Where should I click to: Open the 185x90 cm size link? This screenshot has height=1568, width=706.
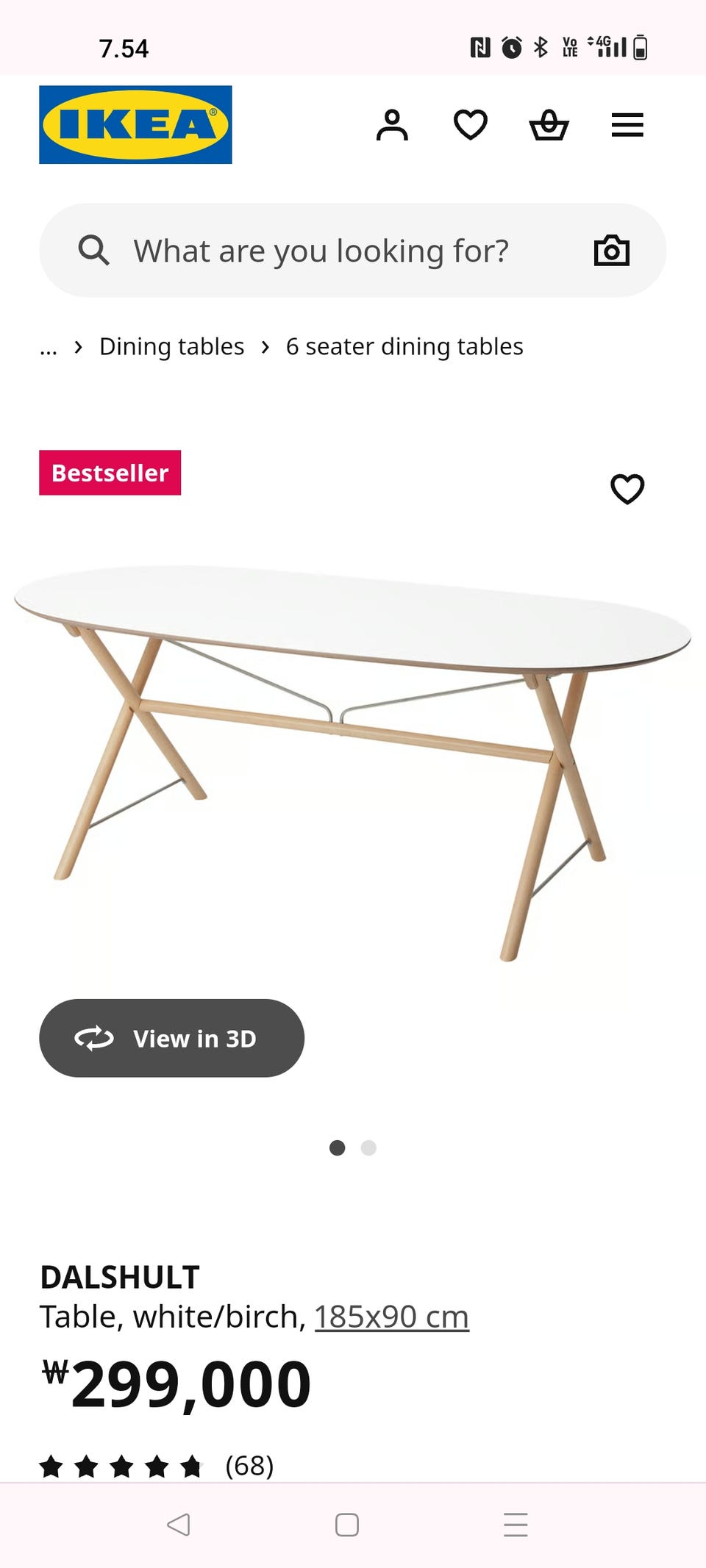(x=391, y=1317)
